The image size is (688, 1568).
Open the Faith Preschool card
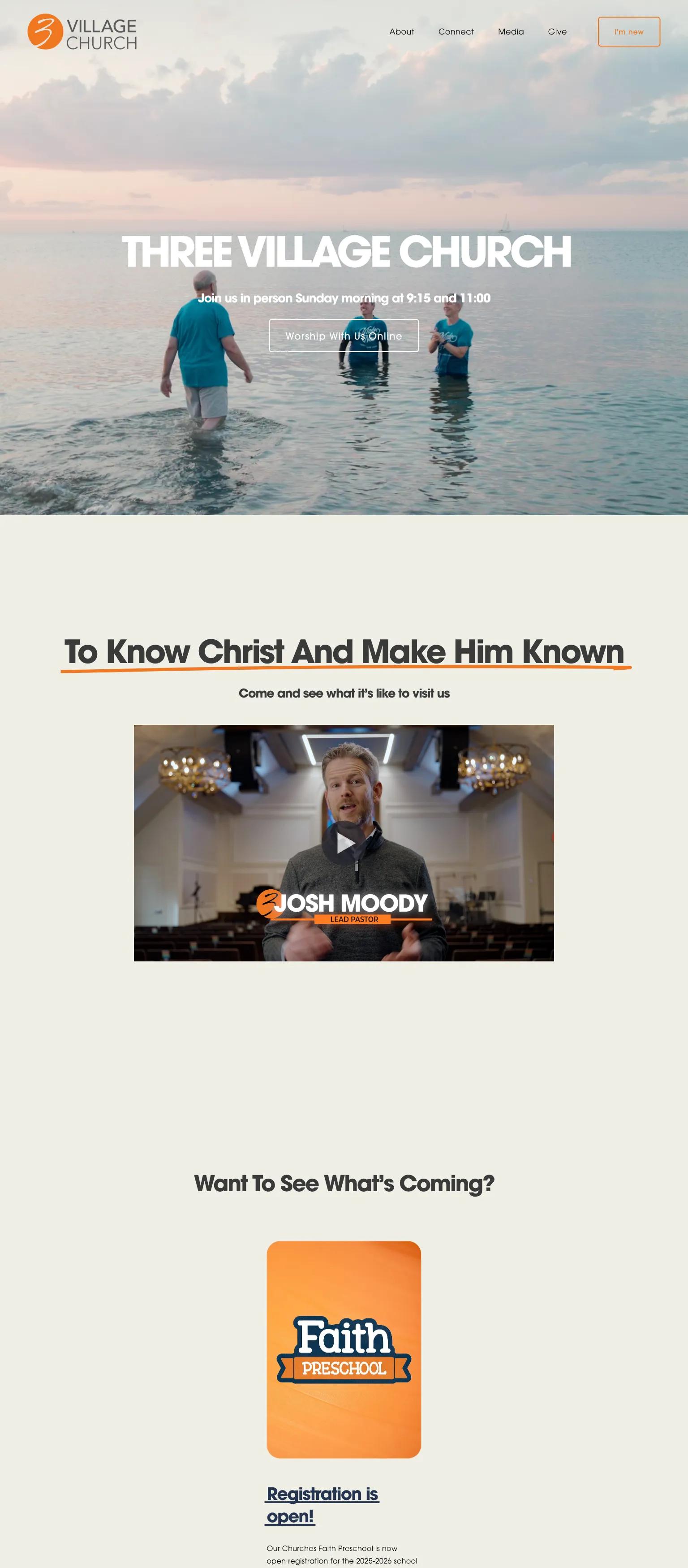pyautogui.click(x=344, y=1349)
